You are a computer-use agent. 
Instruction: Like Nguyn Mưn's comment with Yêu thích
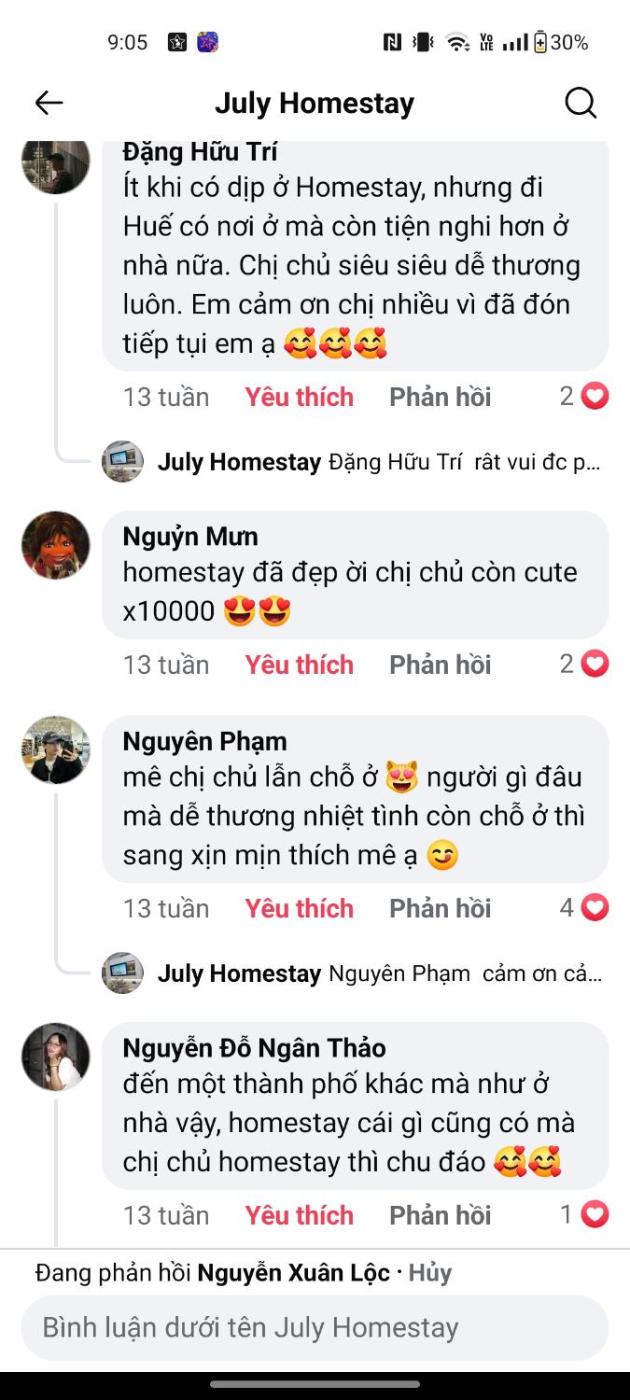pyautogui.click(x=299, y=665)
